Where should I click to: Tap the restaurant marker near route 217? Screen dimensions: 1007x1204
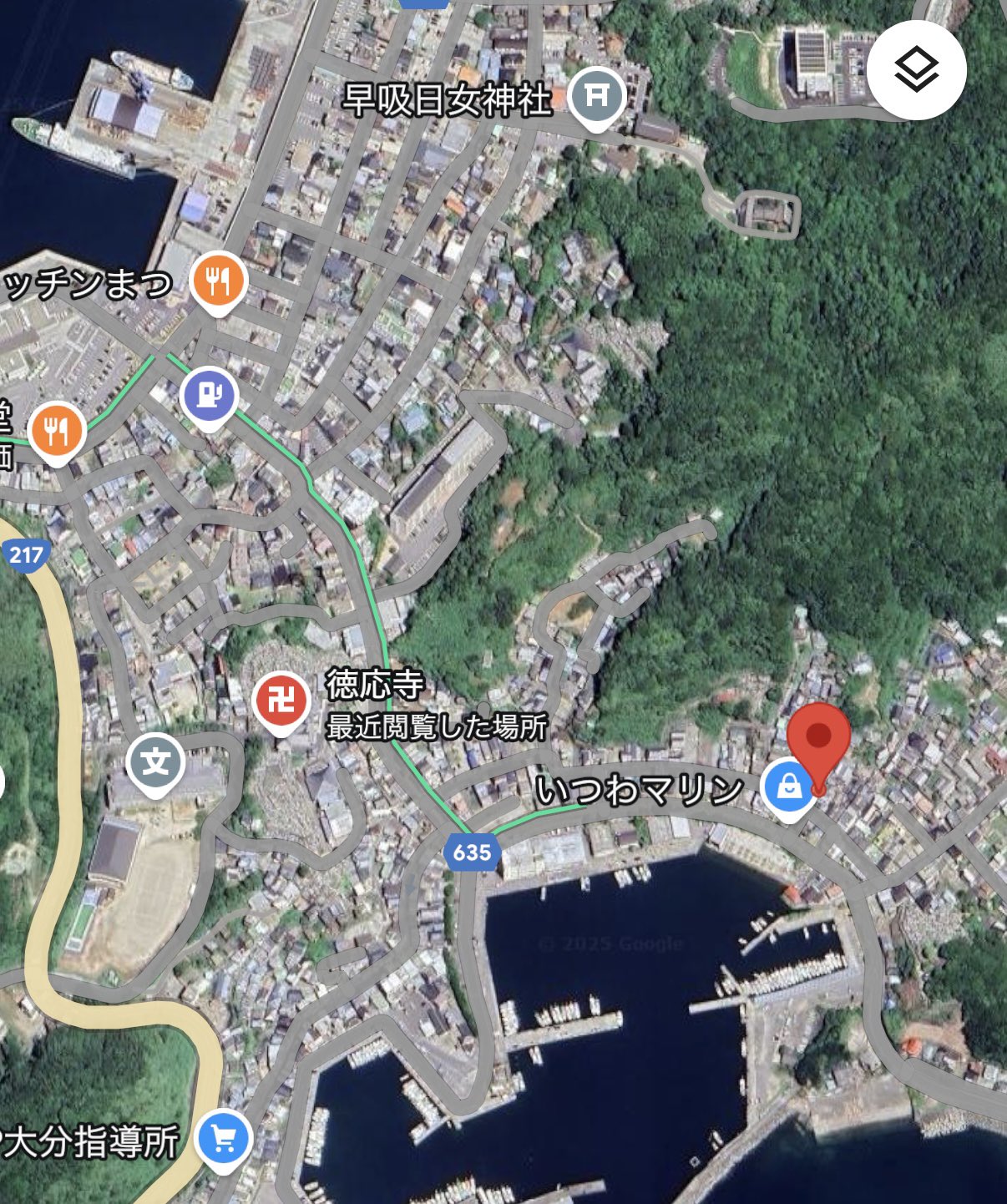pos(57,431)
